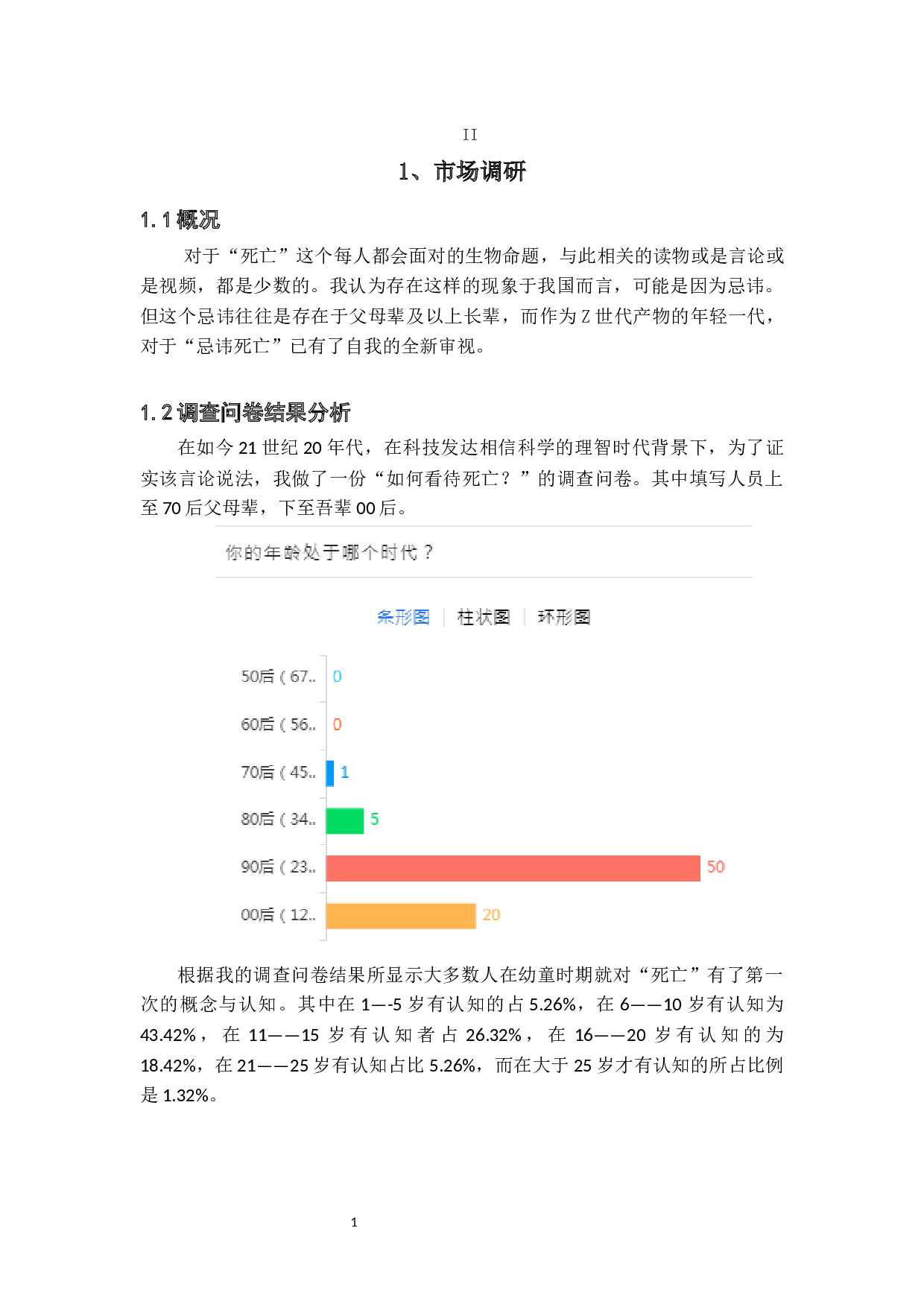This screenshot has width=924, height=1307.
Task: Click the blue 0 for 50后
Action: coord(337,677)
